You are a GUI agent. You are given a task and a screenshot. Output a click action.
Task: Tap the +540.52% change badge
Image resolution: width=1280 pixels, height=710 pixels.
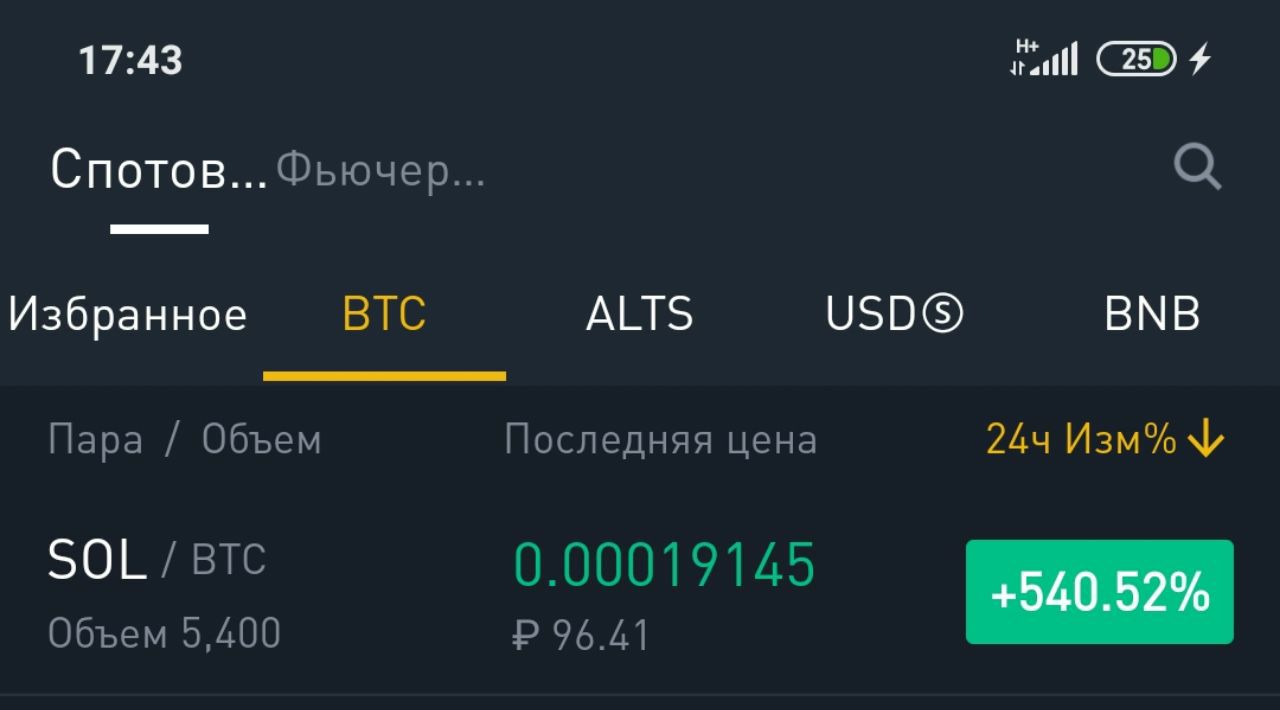pos(1099,593)
